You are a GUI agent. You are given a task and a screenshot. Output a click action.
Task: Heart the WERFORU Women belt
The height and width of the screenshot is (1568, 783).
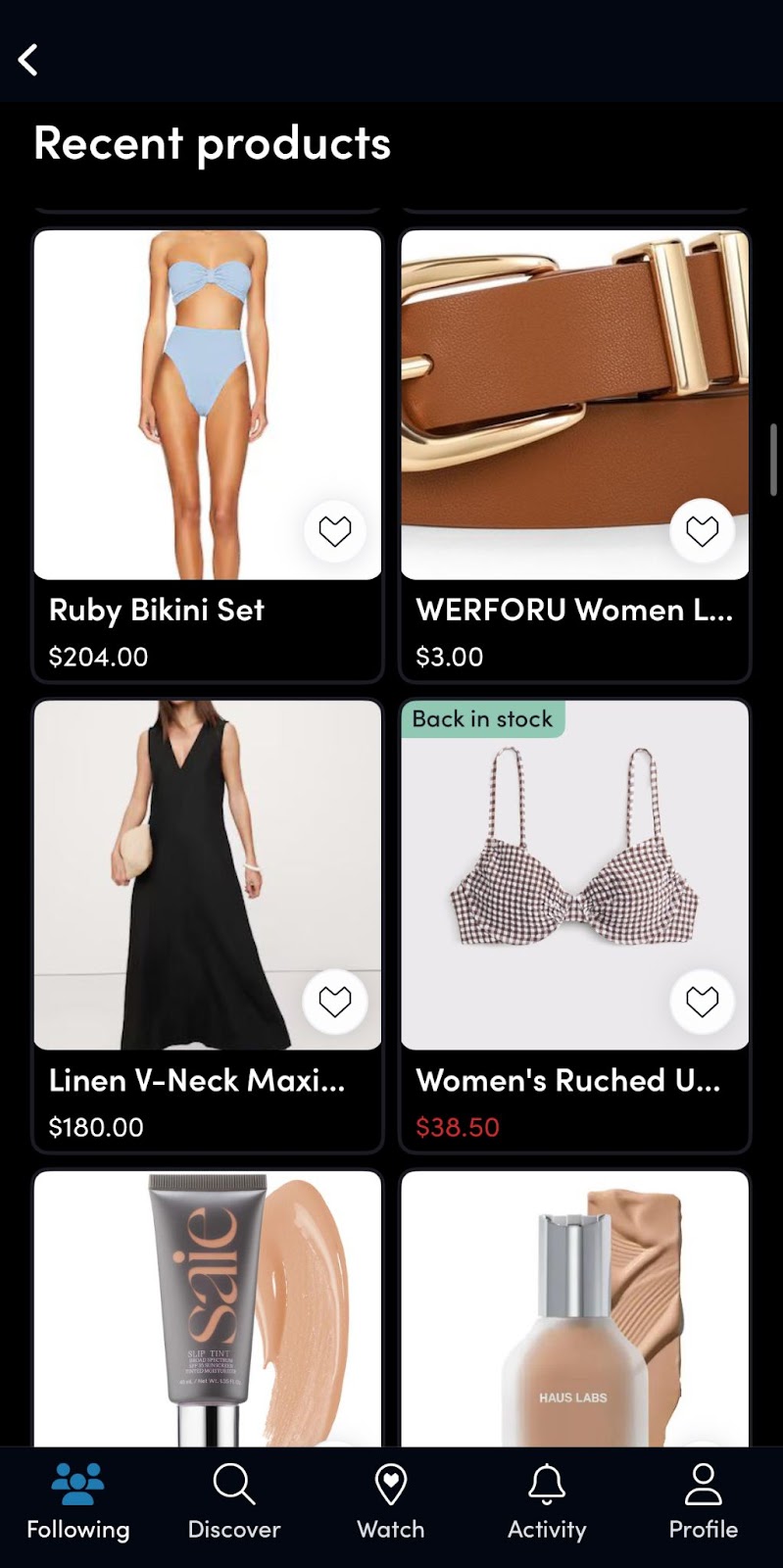point(702,531)
